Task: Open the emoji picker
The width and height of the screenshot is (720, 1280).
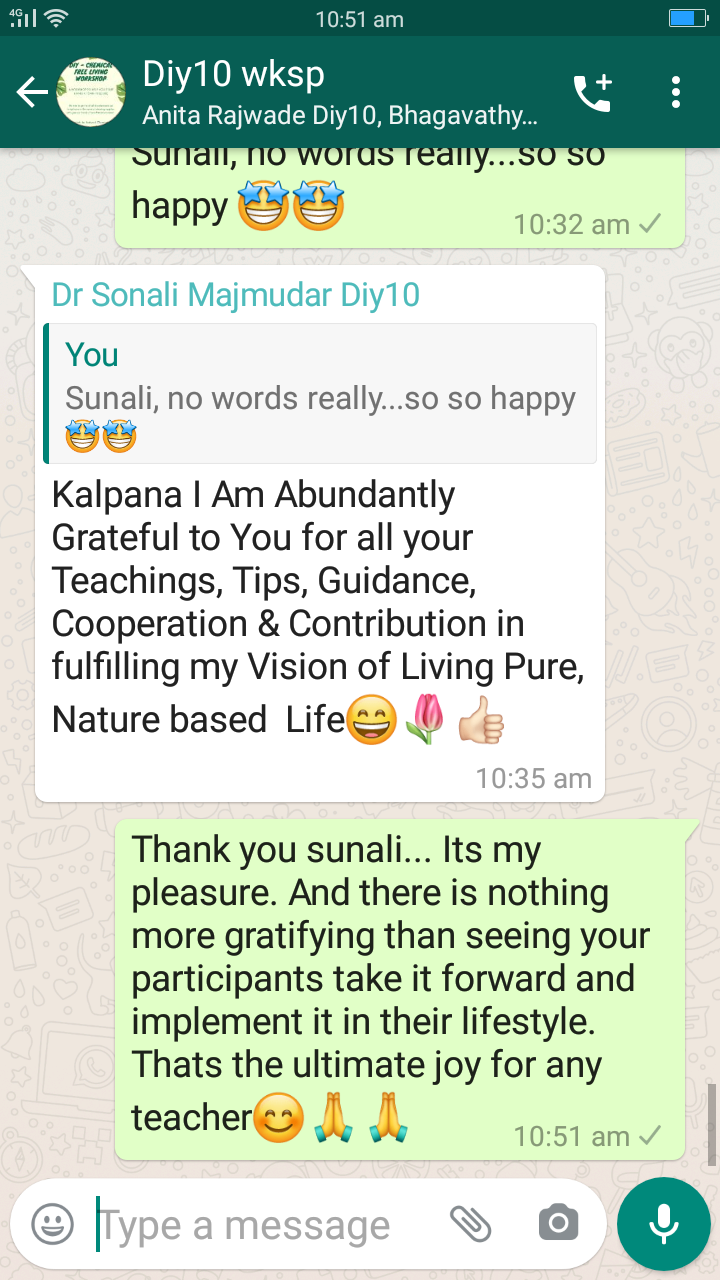Action: click(52, 1224)
